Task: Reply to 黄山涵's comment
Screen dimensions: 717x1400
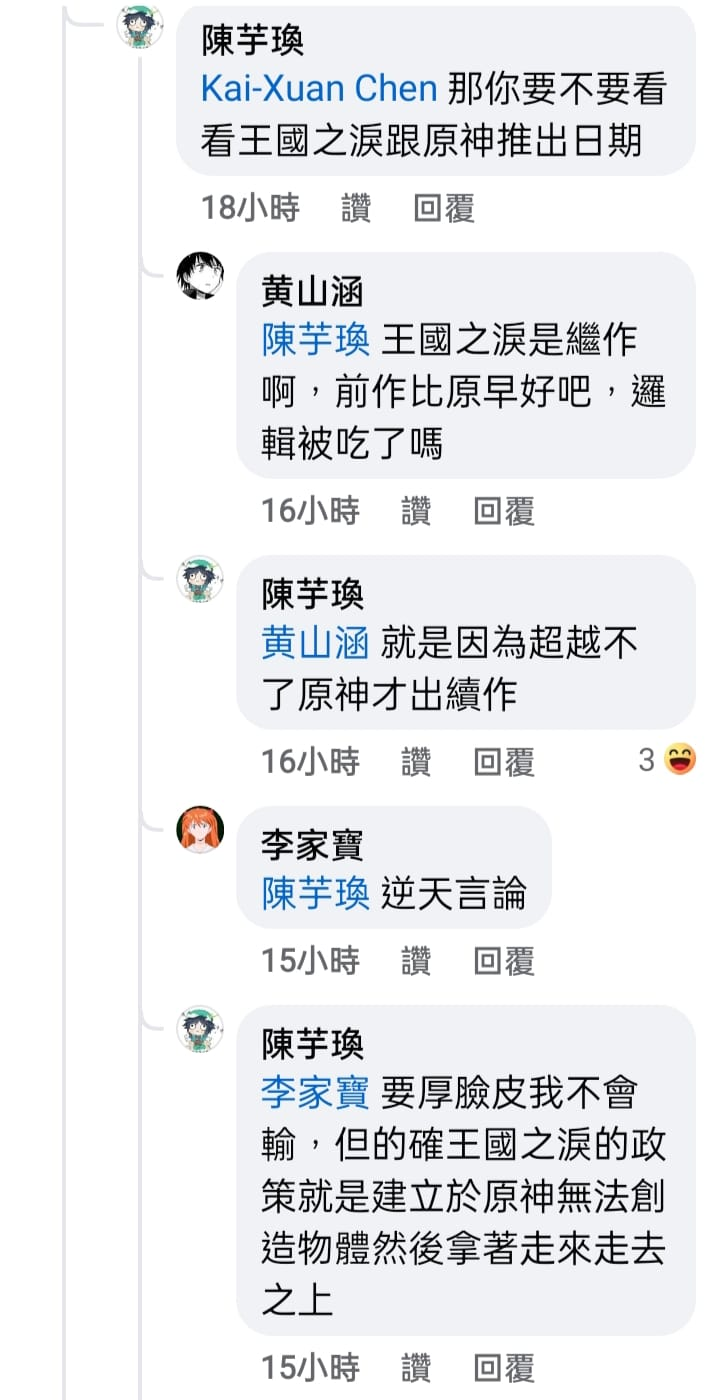Action: click(x=503, y=511)
